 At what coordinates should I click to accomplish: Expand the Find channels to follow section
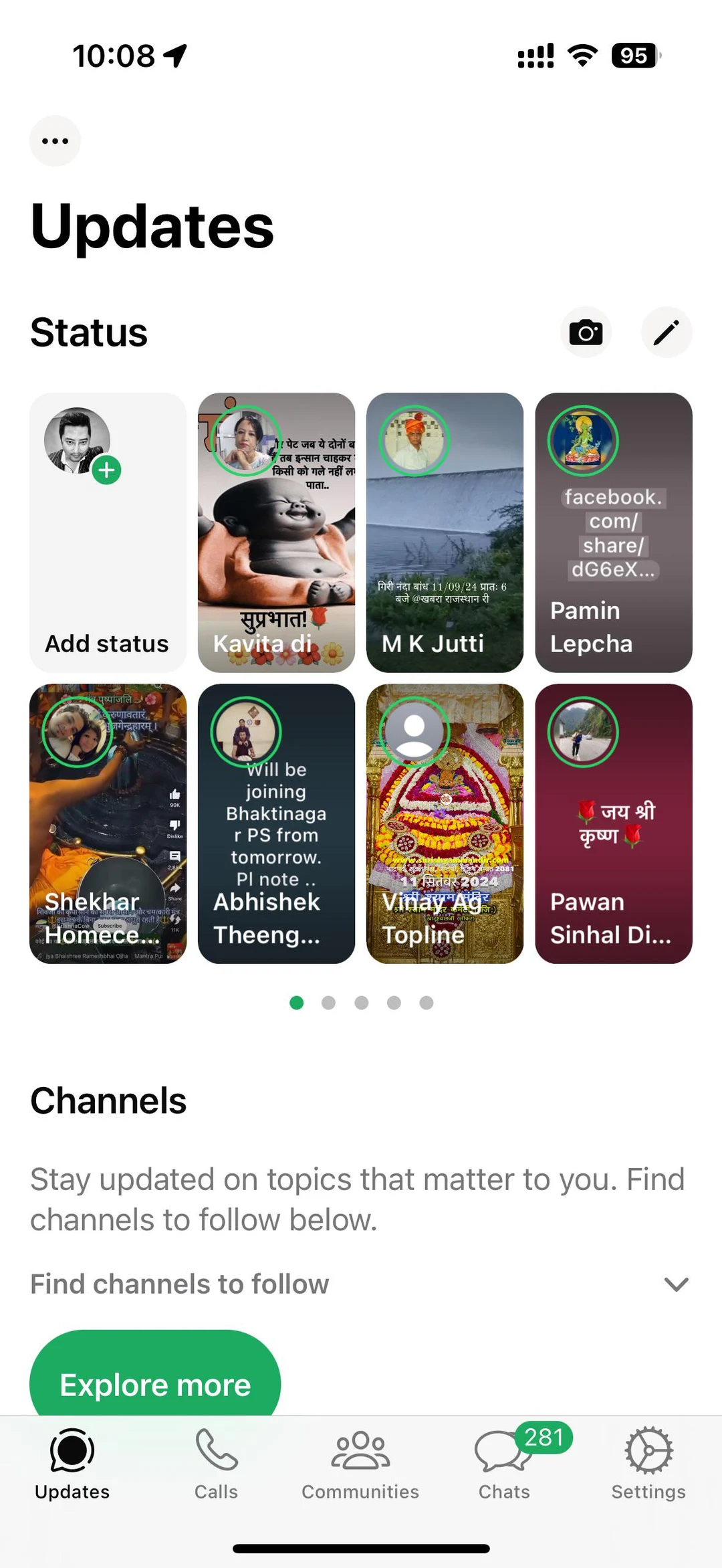tap(676, 1284)
